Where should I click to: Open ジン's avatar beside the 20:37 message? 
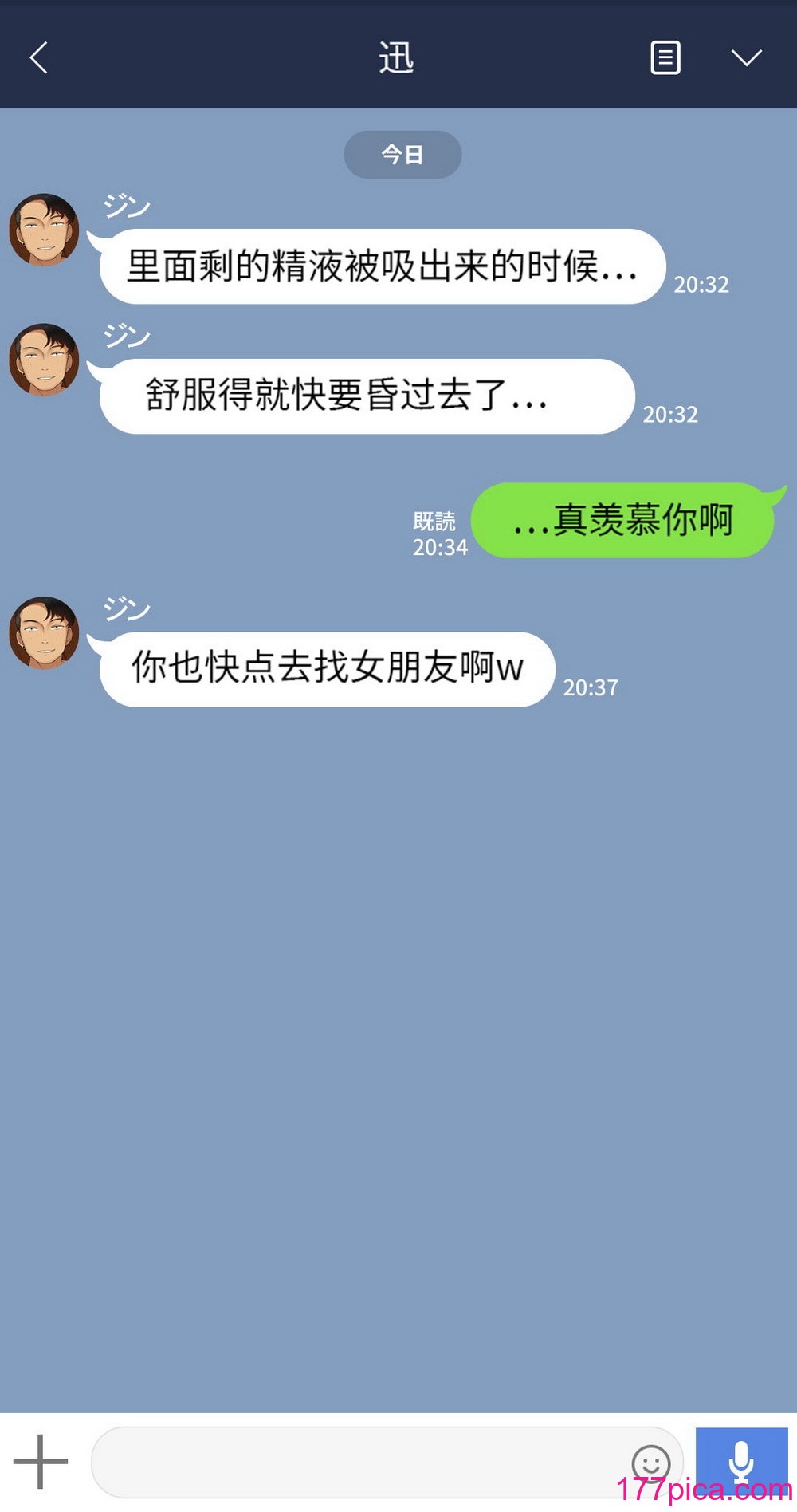coord(44,633)
